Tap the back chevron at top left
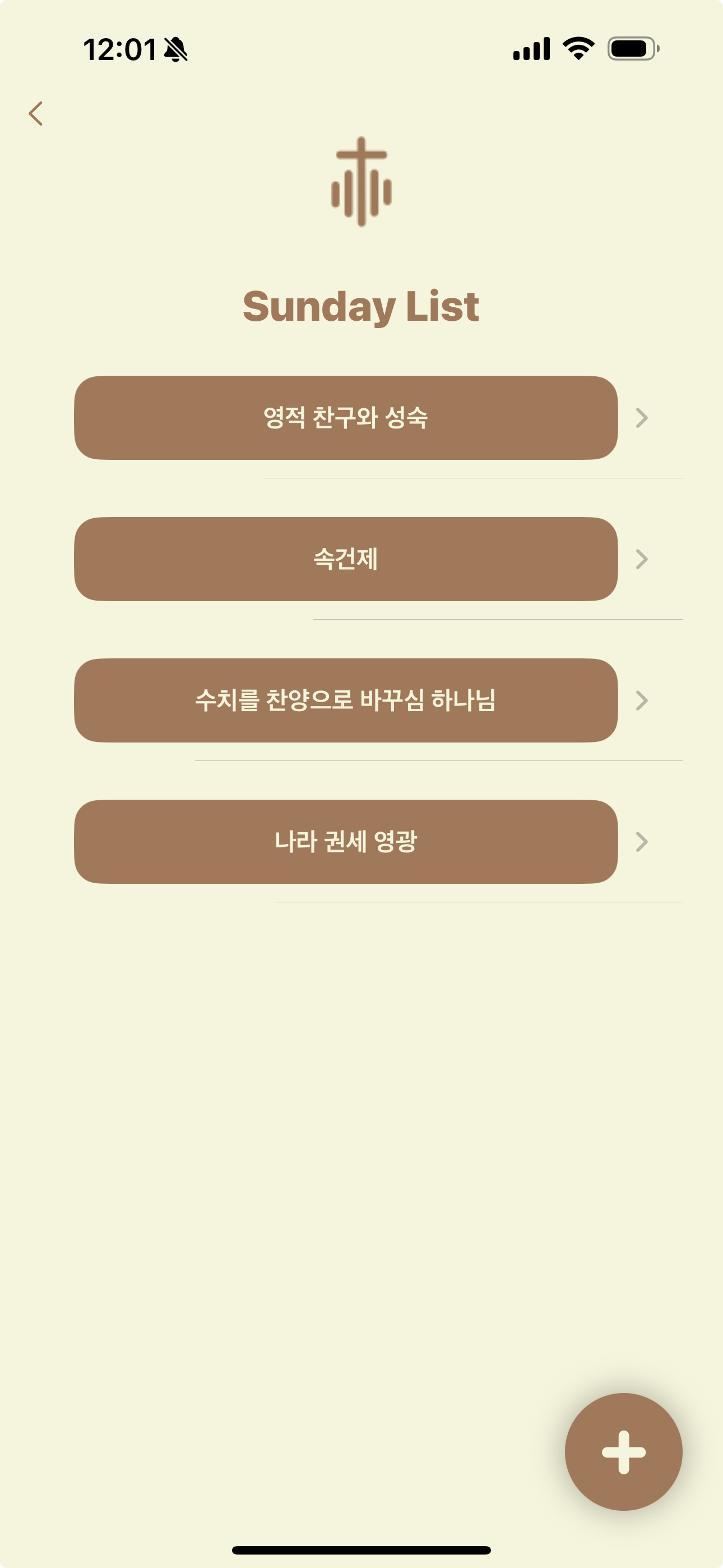The height and width of the screenshot is (1568, 723). (x=36, y=113)
